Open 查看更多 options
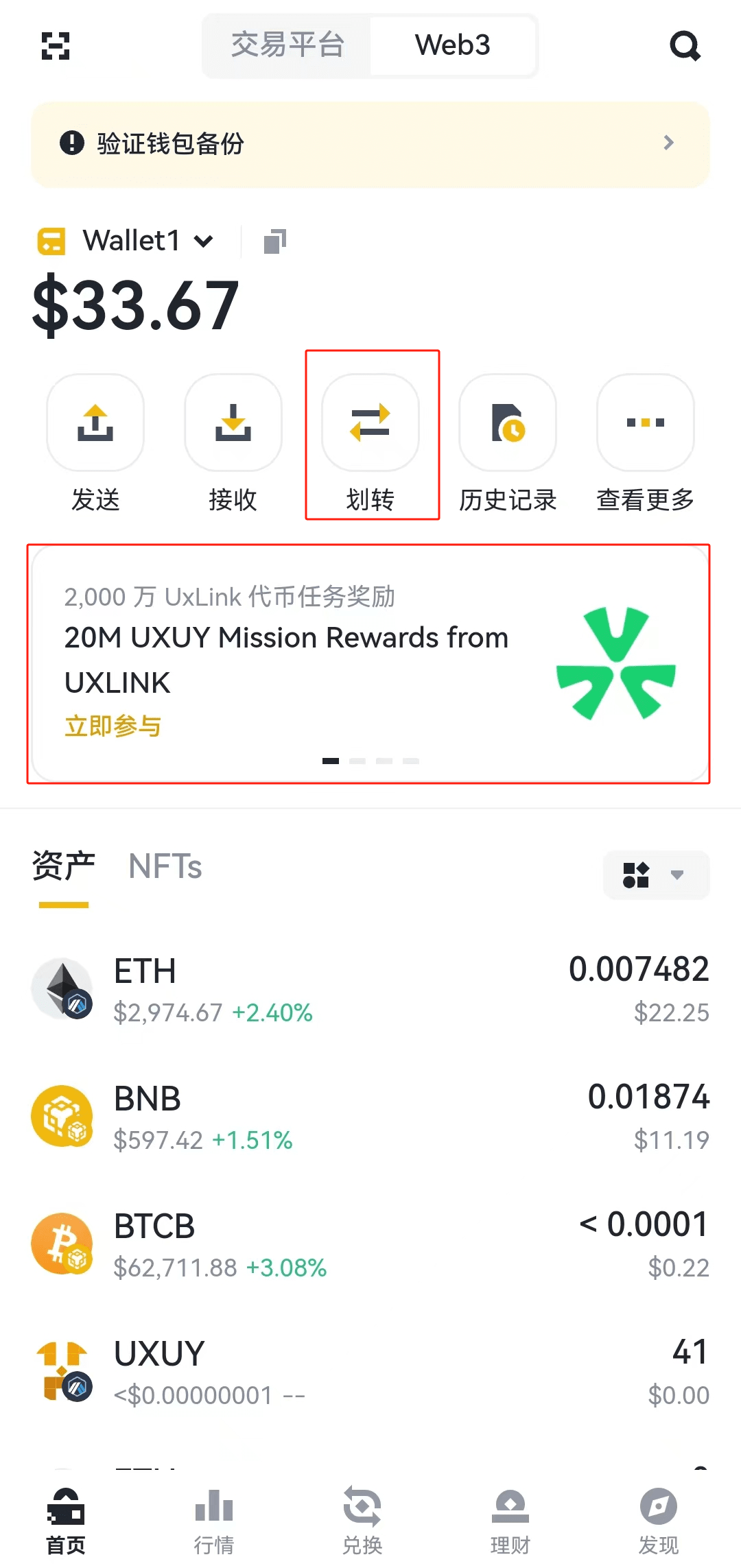 click(x=645, y=423)
